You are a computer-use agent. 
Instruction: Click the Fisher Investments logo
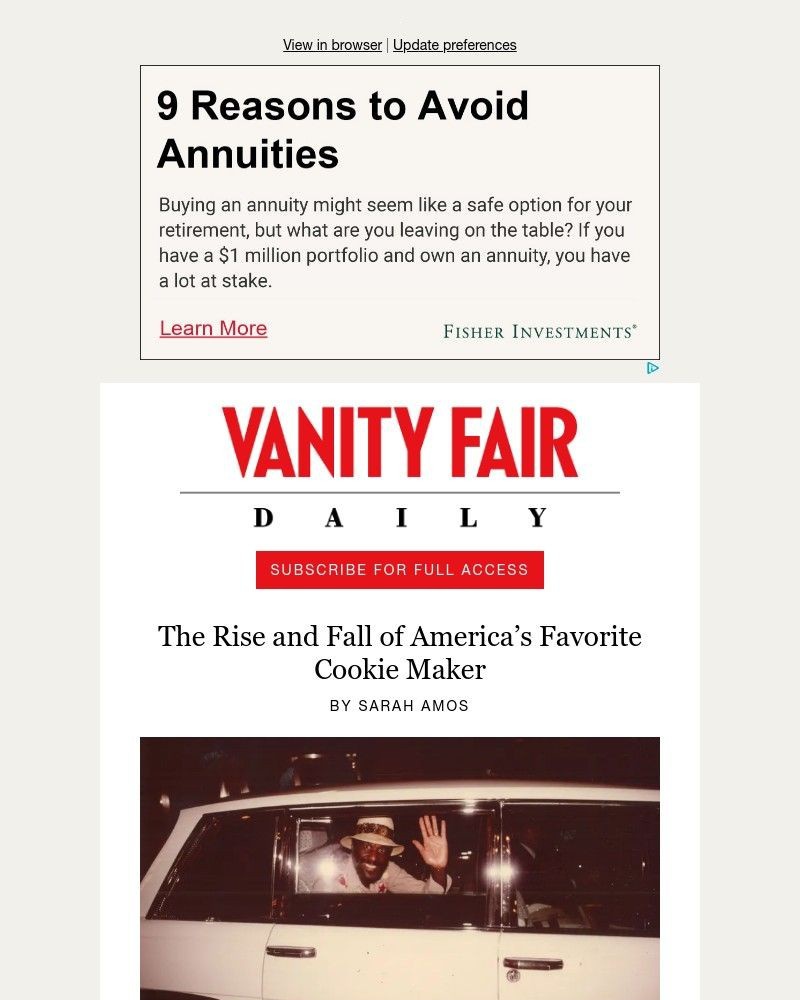coord(540,330)
